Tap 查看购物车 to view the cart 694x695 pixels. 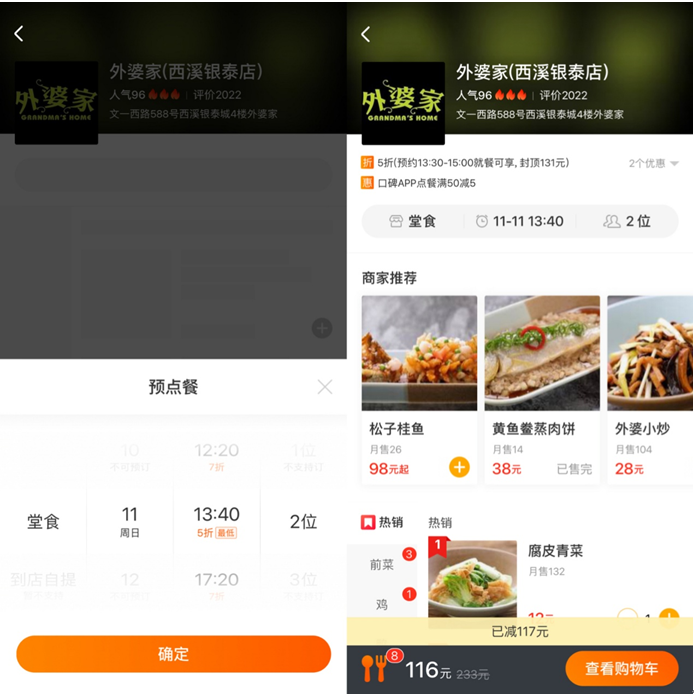point(622,669)
